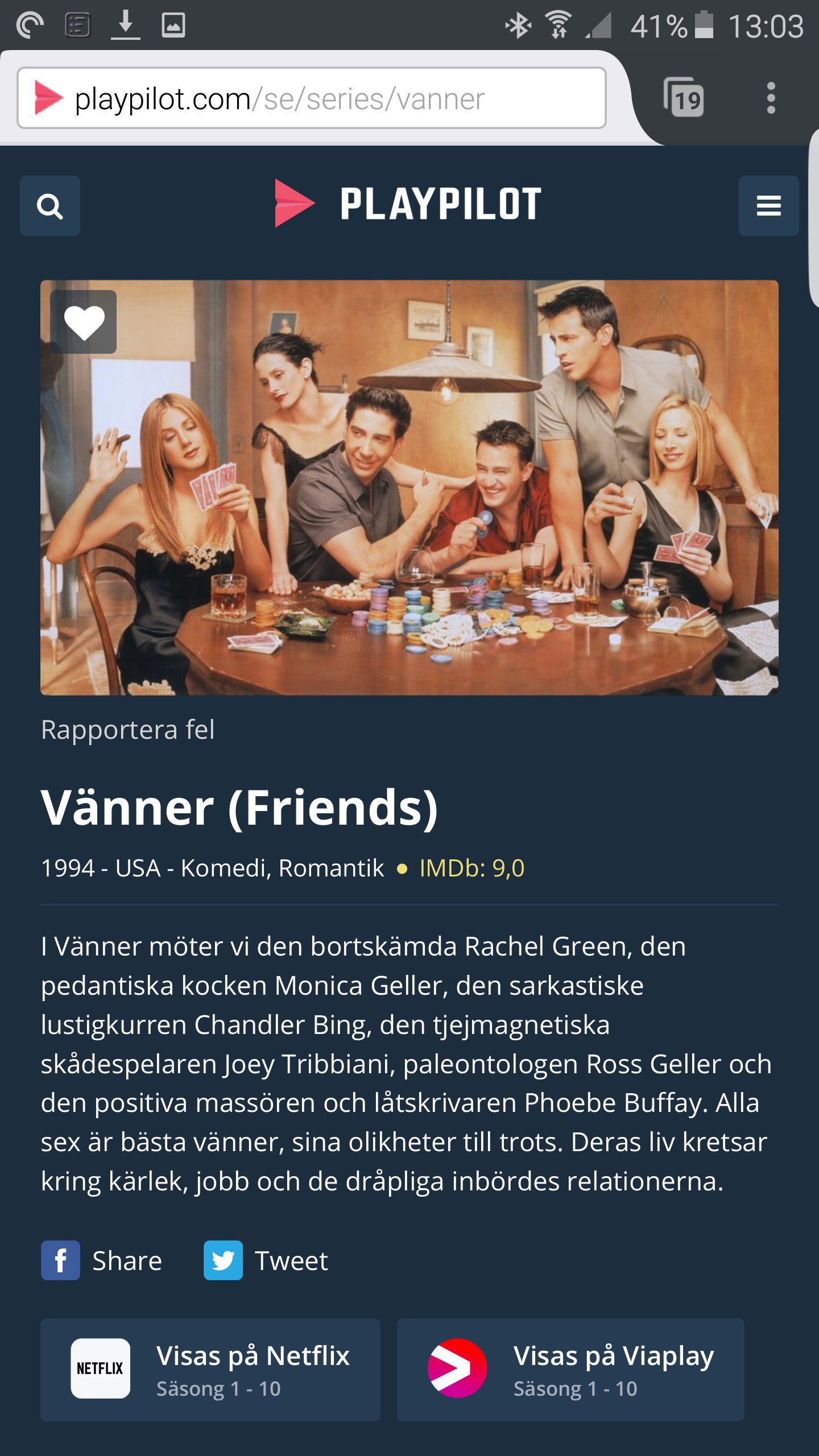Favorite Vänner with the heart icon
Screen dimensions: 819x1456
[x=84, y=322]
